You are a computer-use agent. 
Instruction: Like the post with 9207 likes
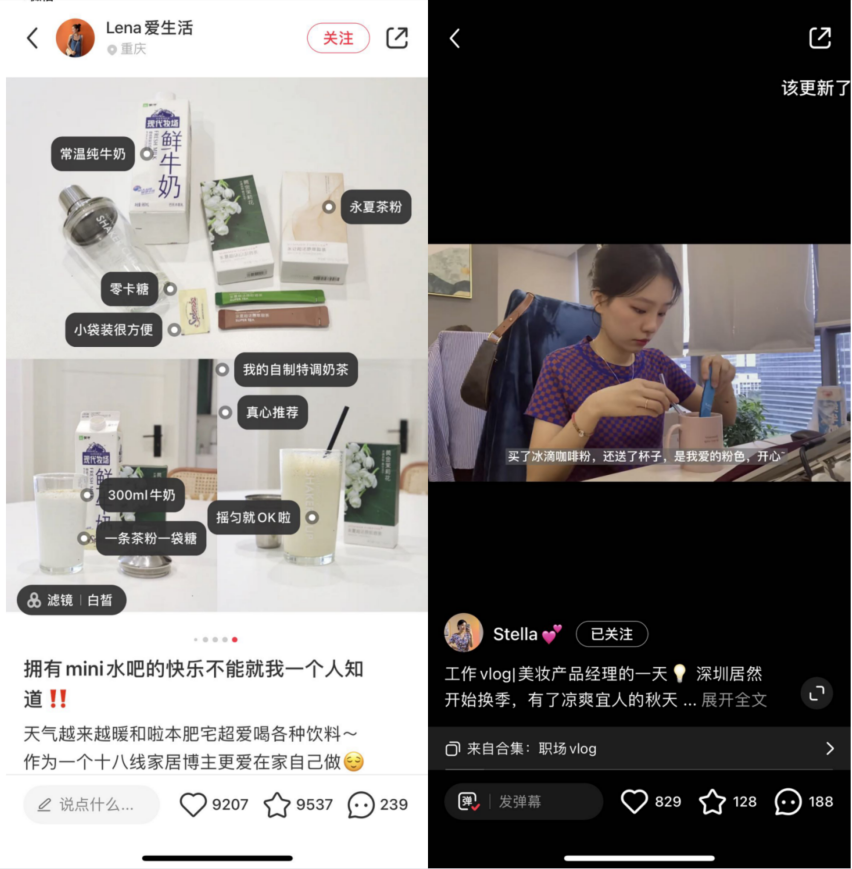193,804
